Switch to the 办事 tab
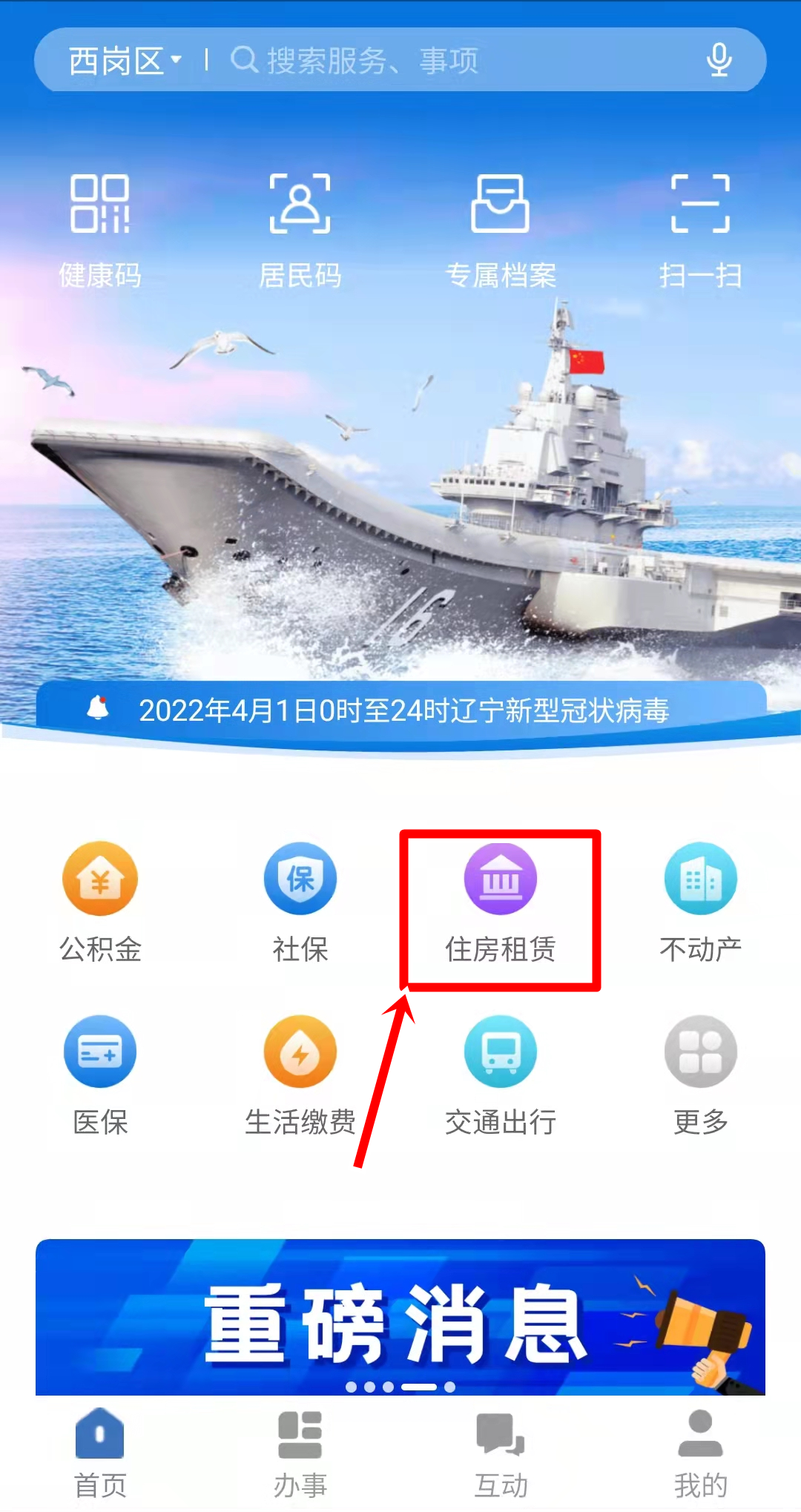This screenshot has height=1512, width=801. tap(300, 1453)
